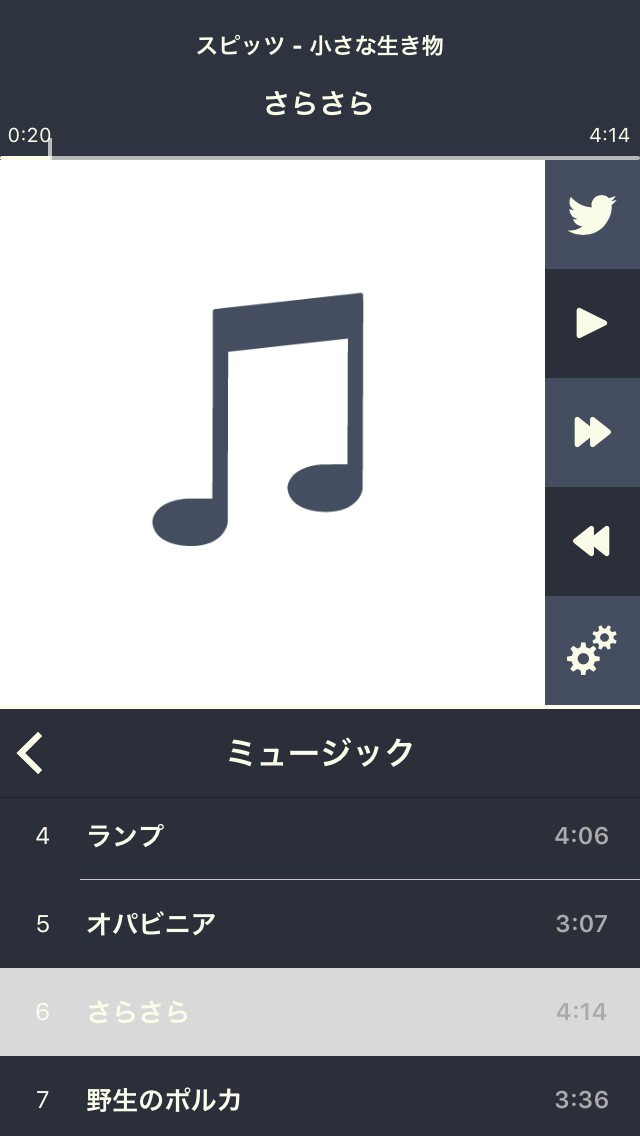Play track 4 ランプ

[x=320, y=836]
